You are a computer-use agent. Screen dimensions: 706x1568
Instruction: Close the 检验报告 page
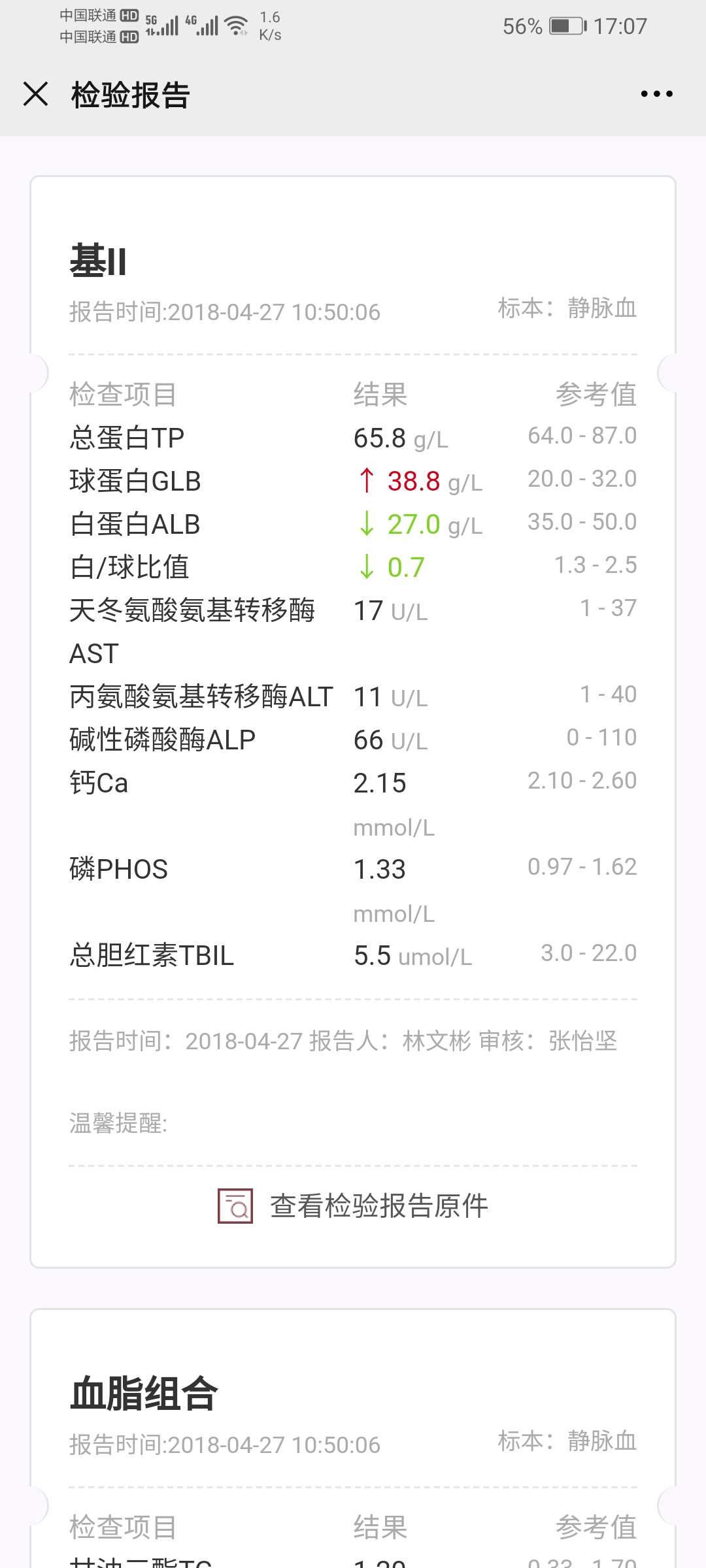(37, 94)
